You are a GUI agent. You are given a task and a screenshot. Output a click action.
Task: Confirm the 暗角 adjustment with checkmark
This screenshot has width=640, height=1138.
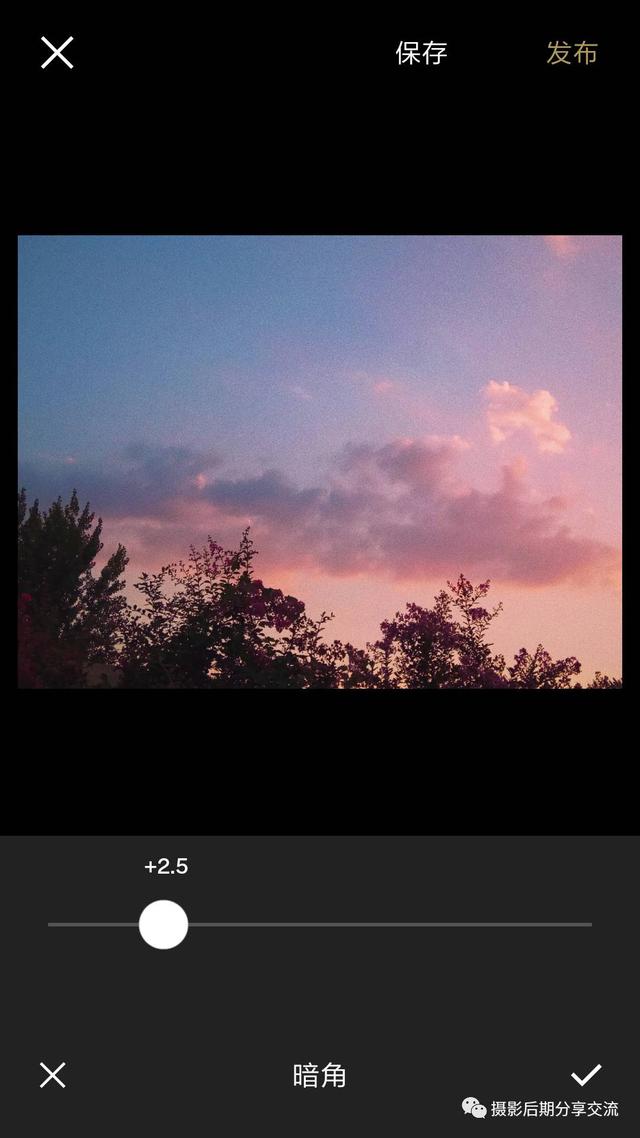(586, 1075)
